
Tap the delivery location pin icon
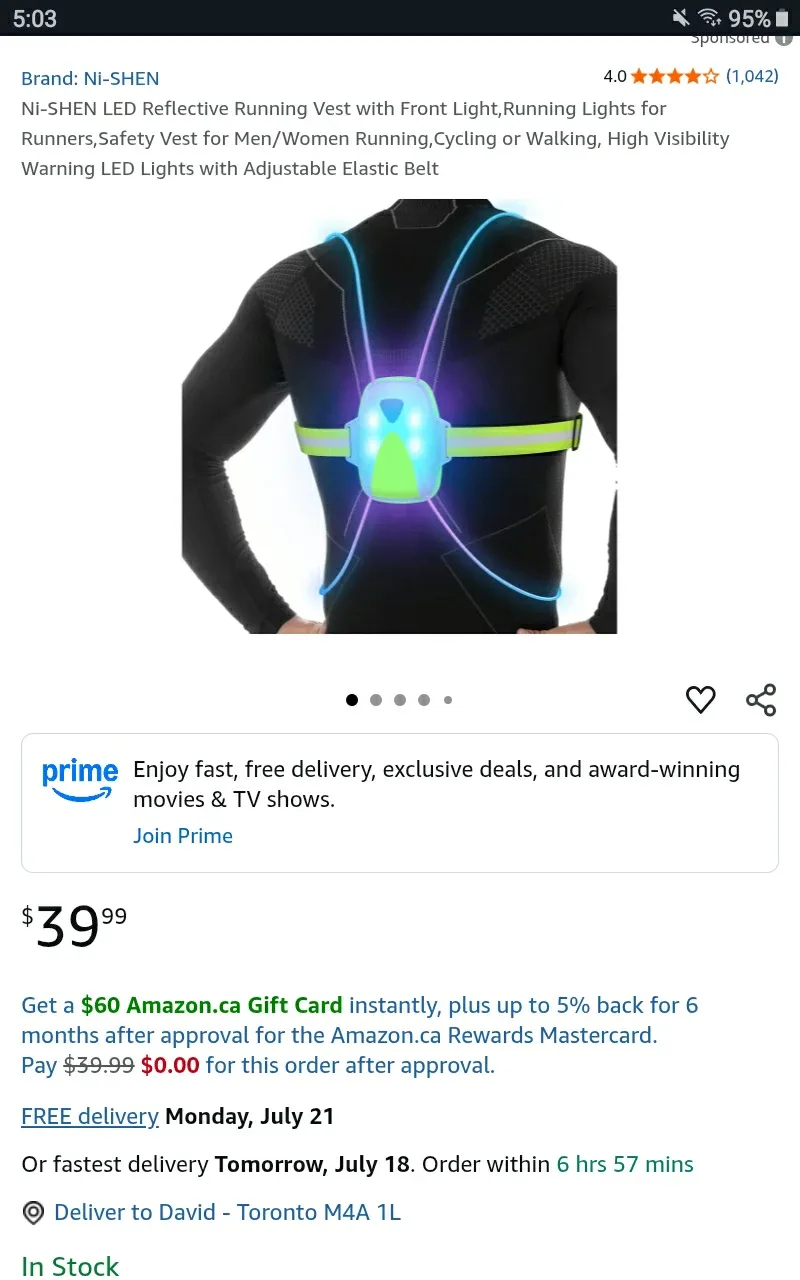pos(33,1212)
